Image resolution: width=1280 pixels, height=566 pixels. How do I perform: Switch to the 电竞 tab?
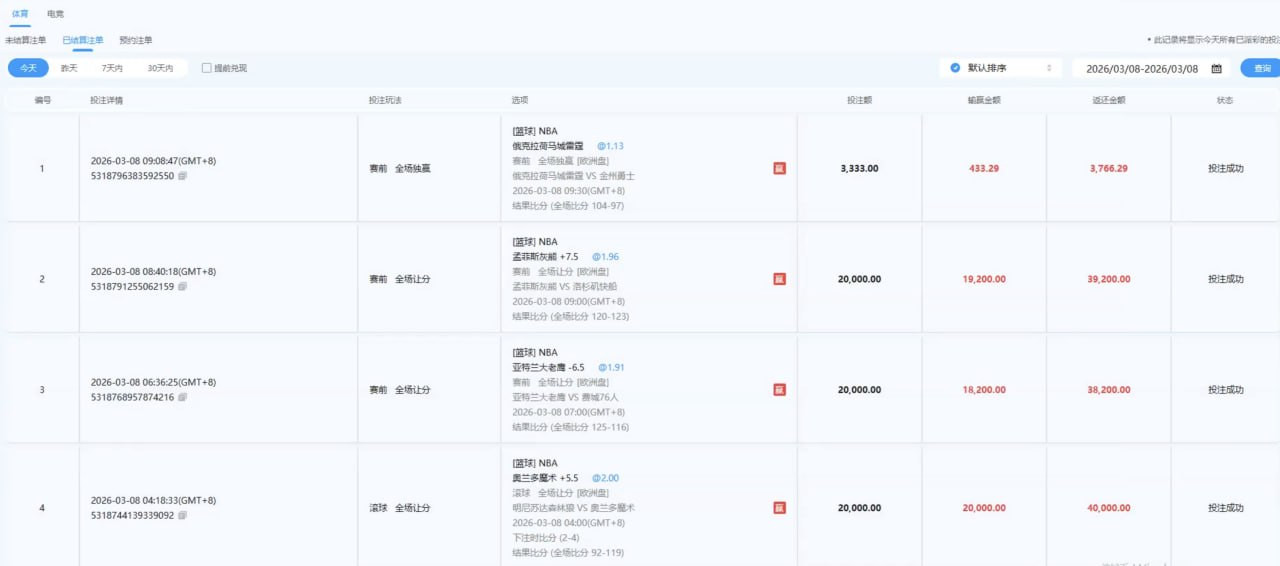pos(56,14)
